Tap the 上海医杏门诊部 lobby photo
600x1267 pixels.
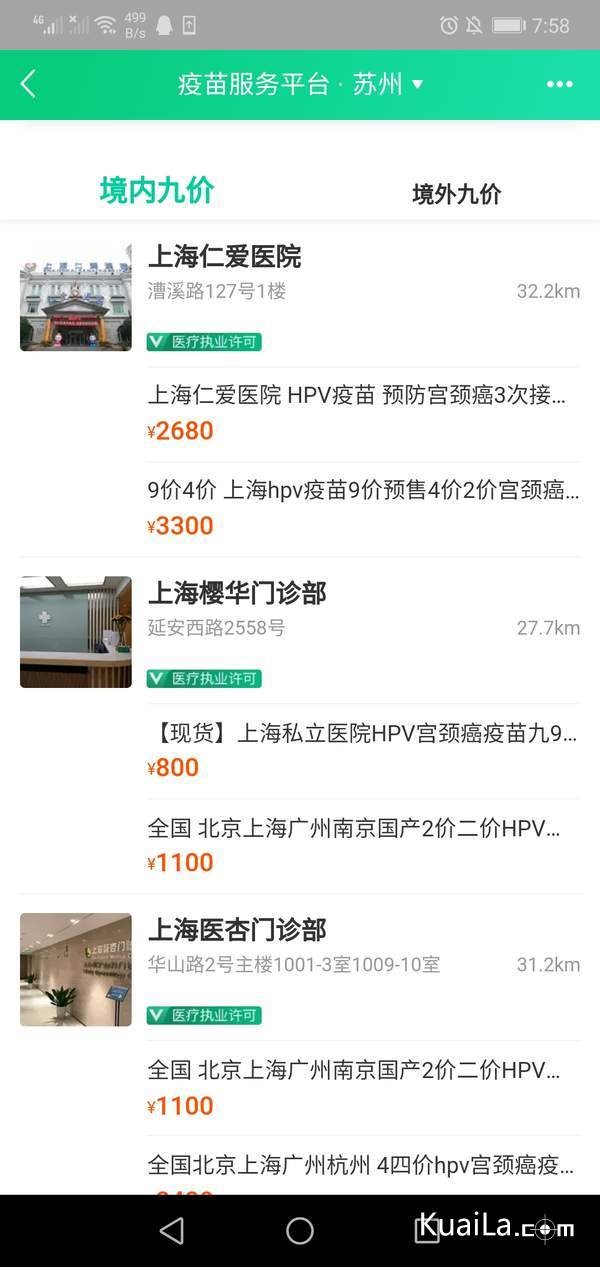pyautogui.click(x=76, y=969)
